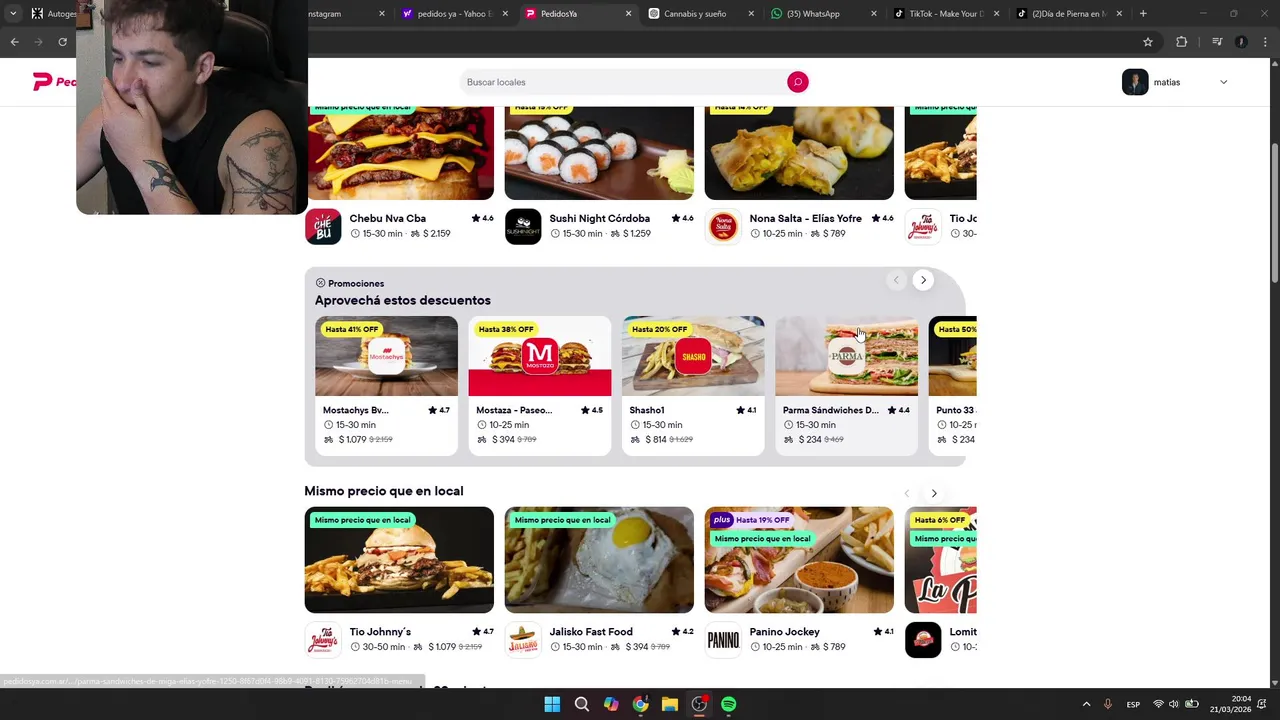Open the Mostaza - Paseo promo card
The width and height of the screenshot is (1280, 720).
[x=539, y=385]
